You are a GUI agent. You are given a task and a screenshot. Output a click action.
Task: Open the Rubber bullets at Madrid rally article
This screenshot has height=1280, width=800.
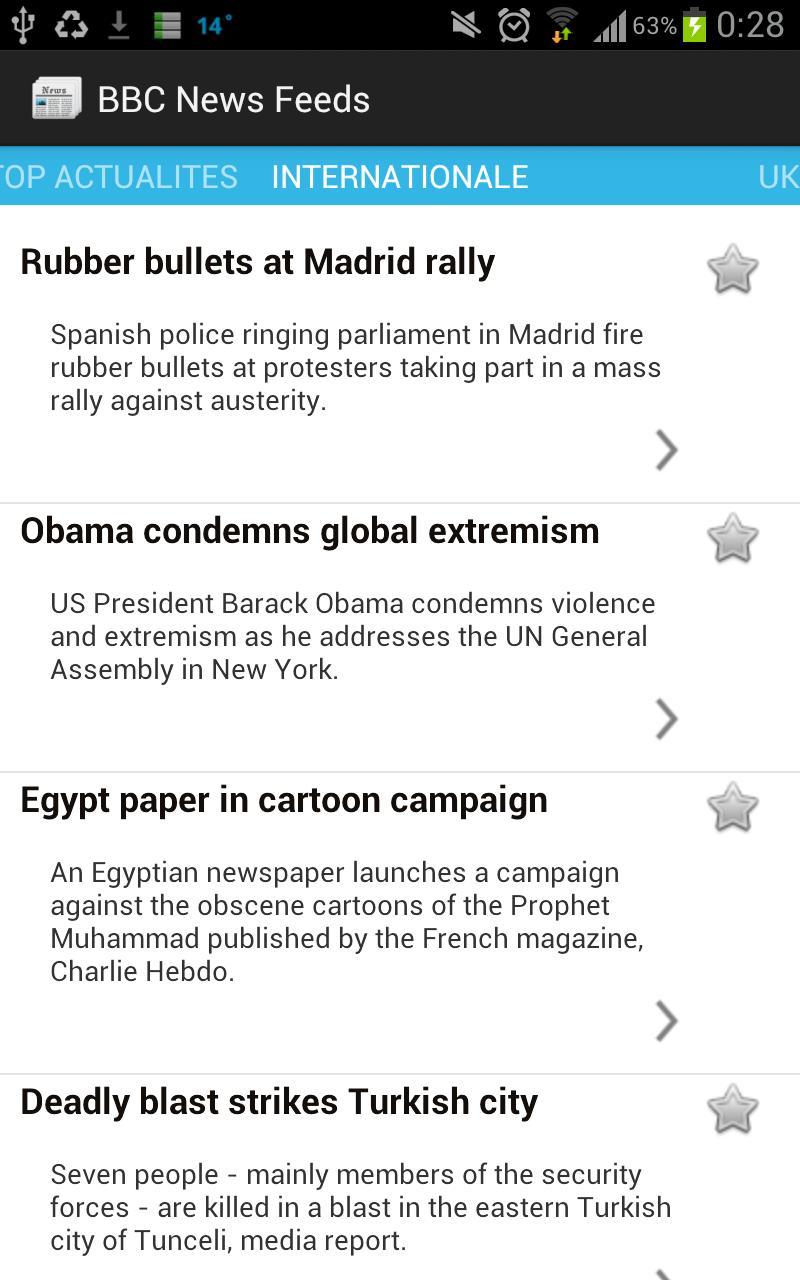click(x=666, y=449)
